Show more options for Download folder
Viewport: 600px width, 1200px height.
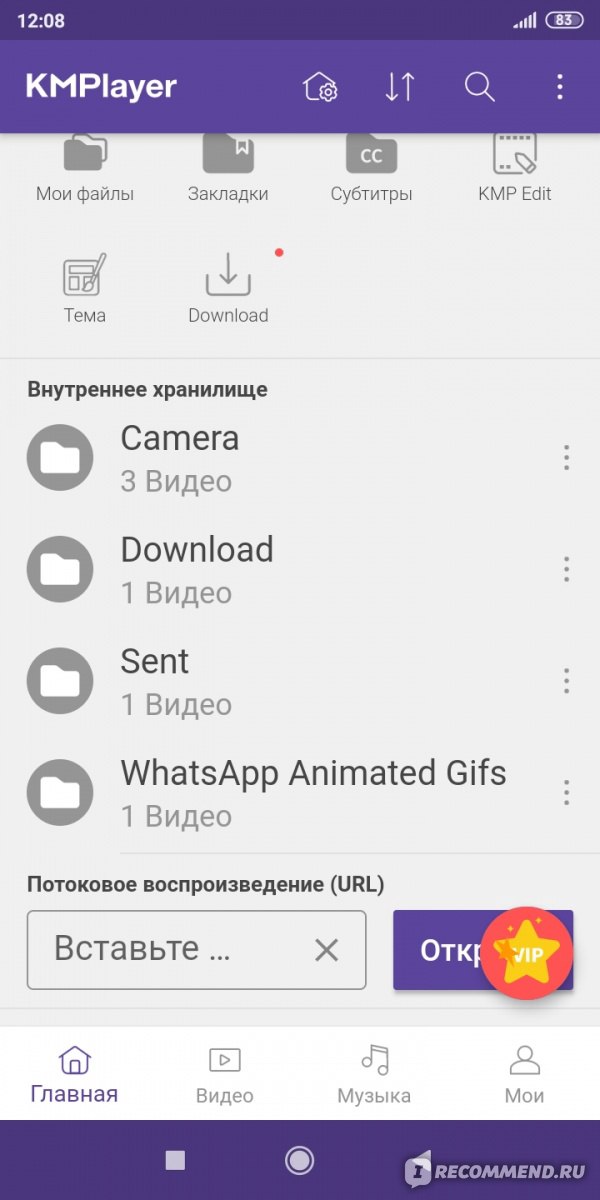tap(566, 569)
